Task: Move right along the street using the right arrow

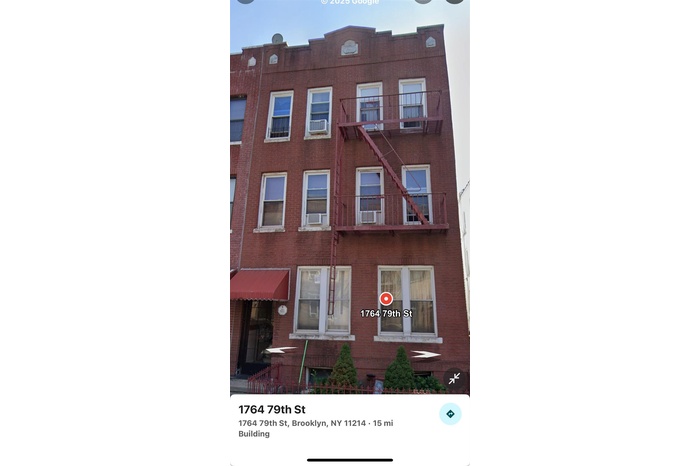Action: (425, 354)
